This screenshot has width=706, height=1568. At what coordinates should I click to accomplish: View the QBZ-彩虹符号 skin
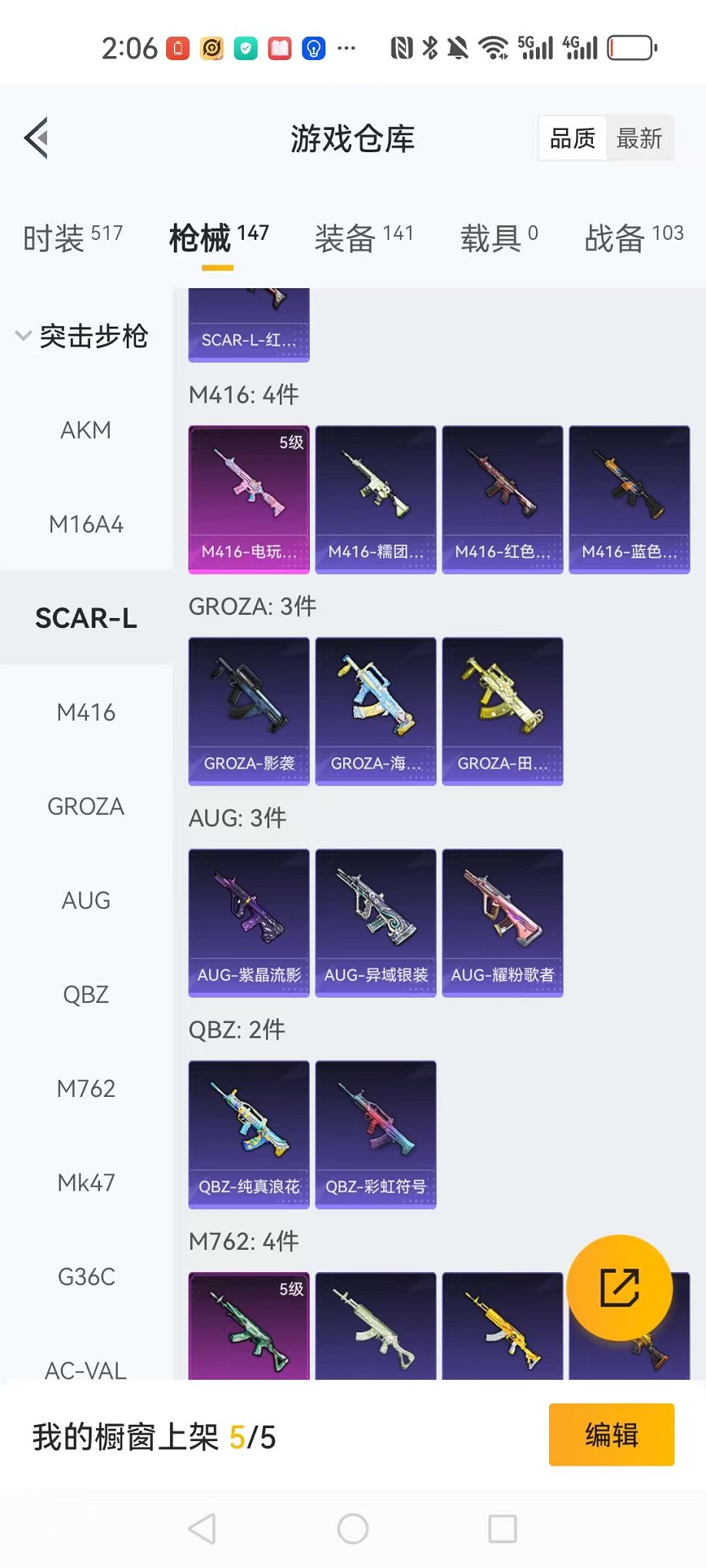click(375, 1134)
